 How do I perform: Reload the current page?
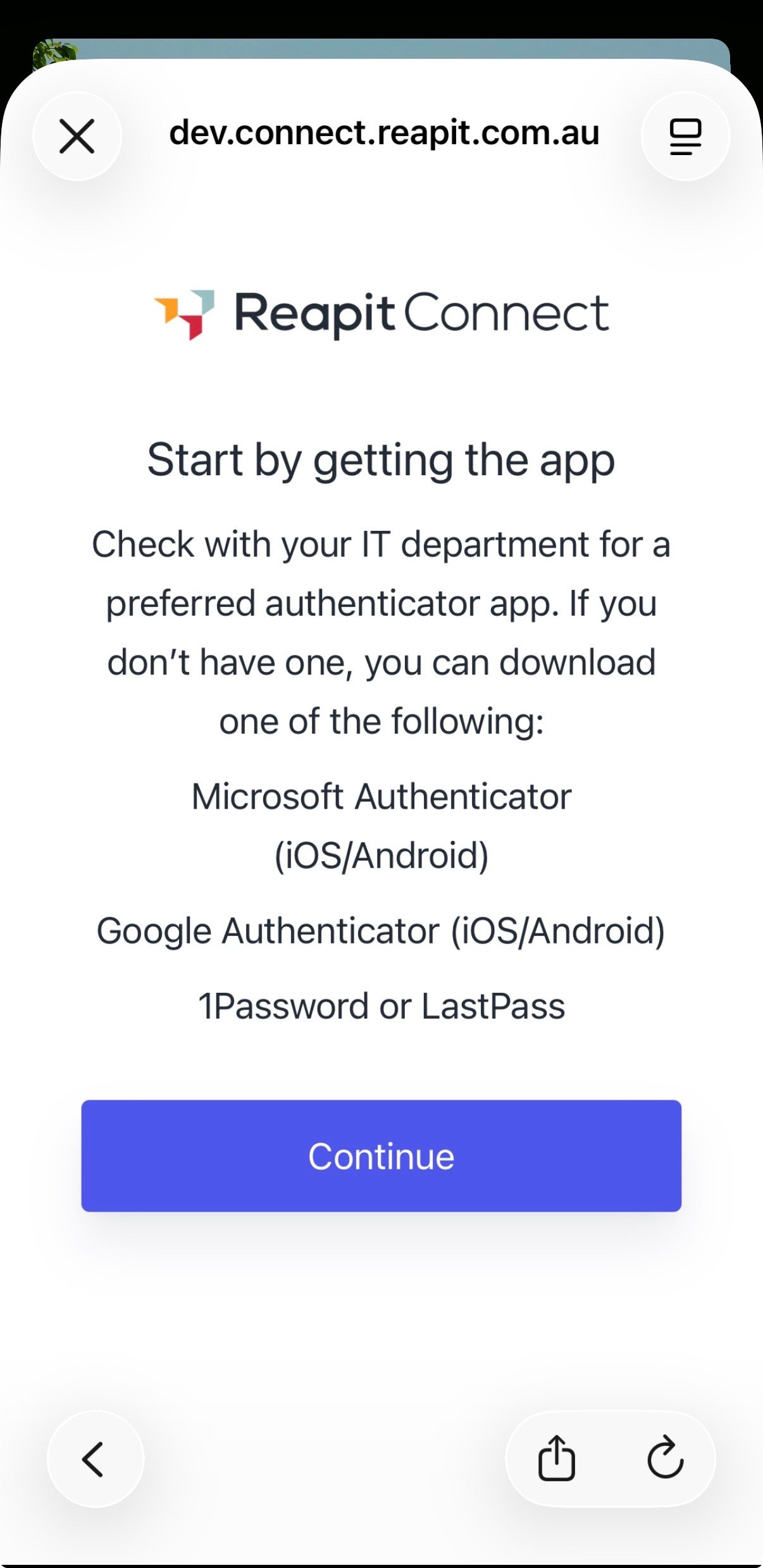666,1458
